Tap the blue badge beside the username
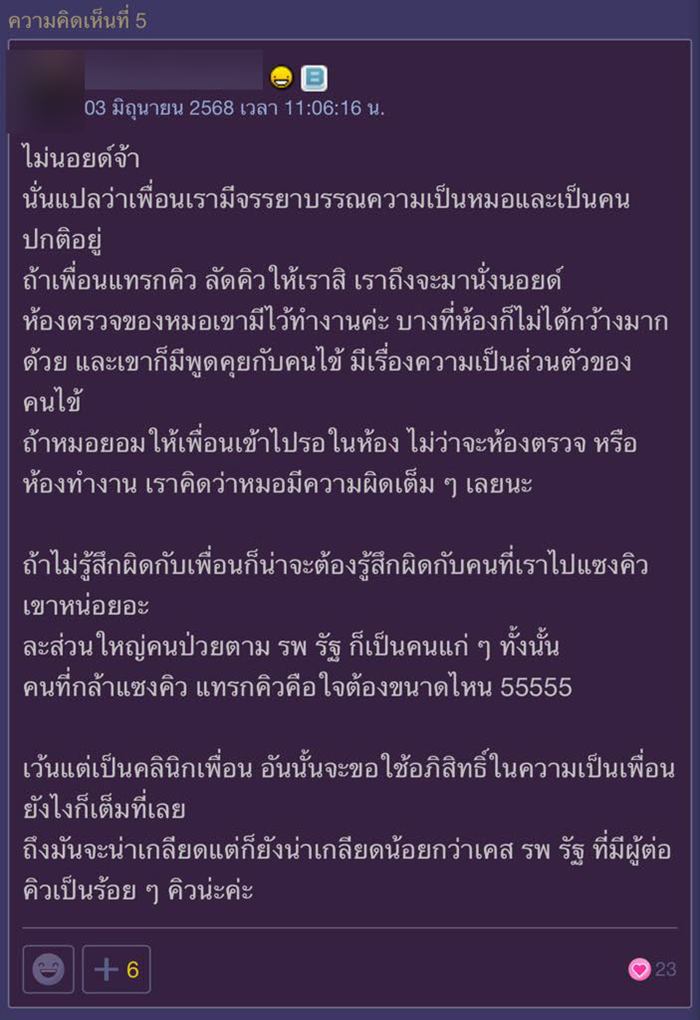Screen dimensions: 700x1020 point(314,78)
